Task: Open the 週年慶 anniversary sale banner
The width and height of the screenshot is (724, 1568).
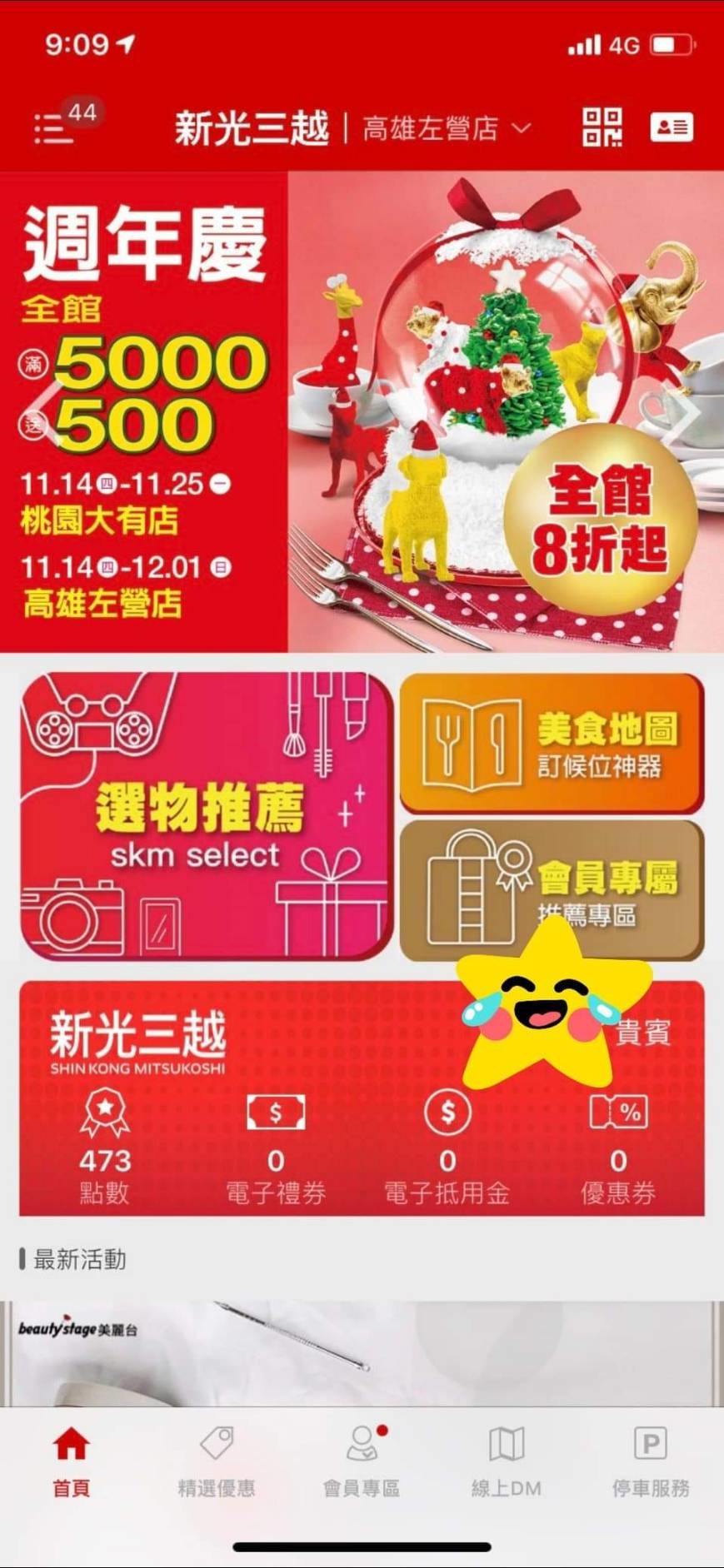Action: coord(362,412)
